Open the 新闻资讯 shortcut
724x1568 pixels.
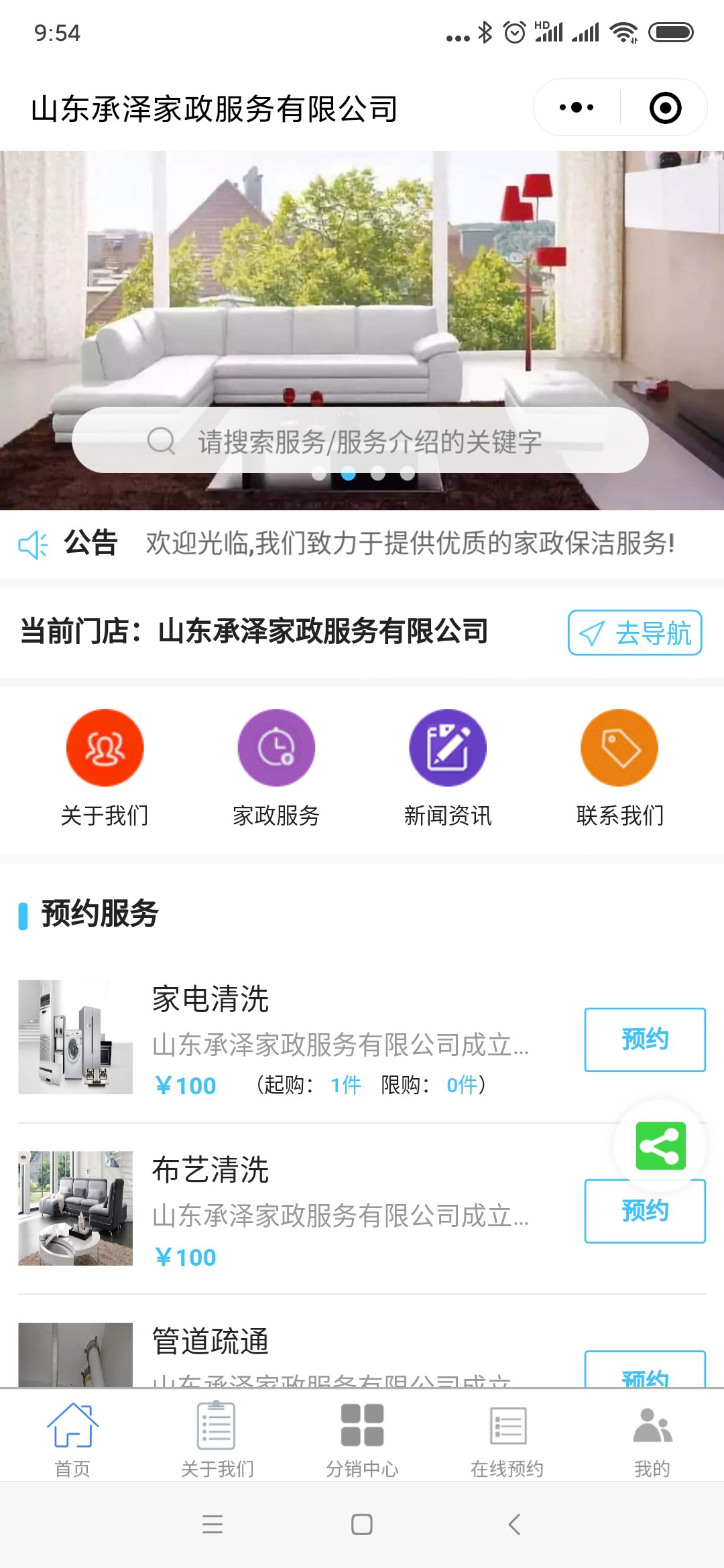point(448,748)
